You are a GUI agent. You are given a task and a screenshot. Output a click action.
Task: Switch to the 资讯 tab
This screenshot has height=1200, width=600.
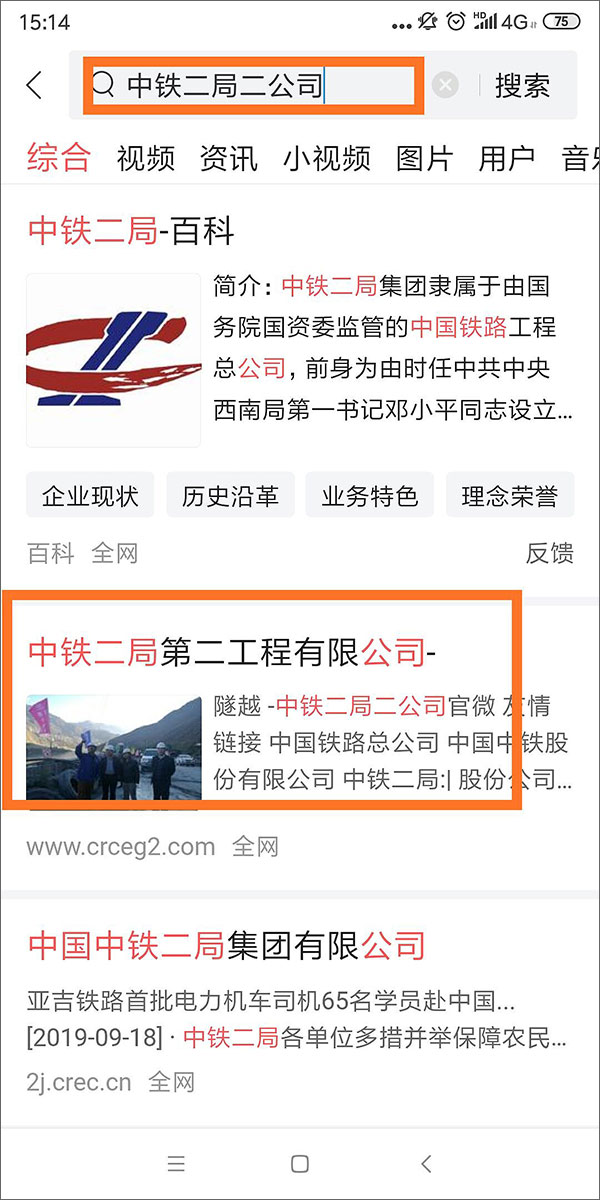(x=229, y=158)
